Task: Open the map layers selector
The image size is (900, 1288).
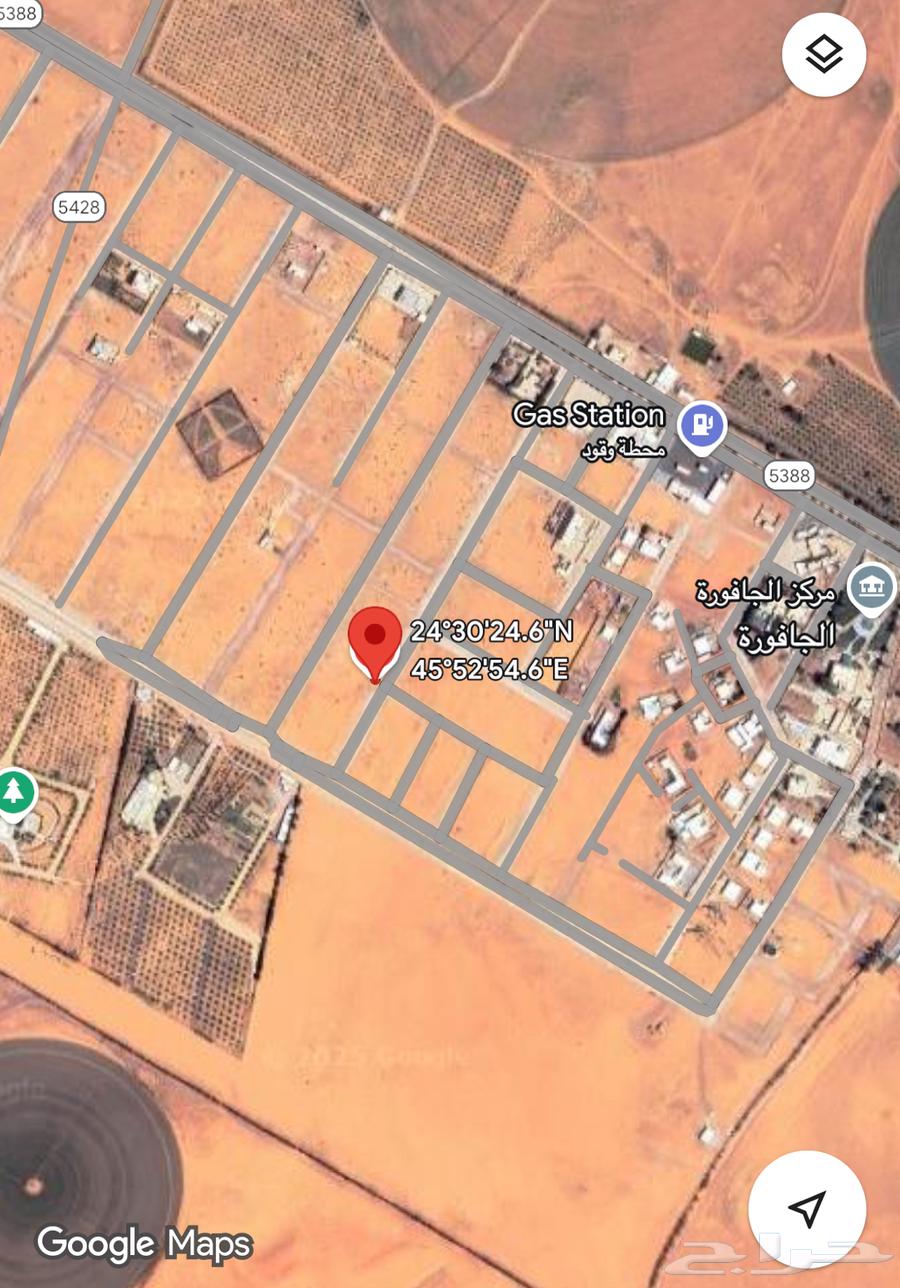Action: 823,55
